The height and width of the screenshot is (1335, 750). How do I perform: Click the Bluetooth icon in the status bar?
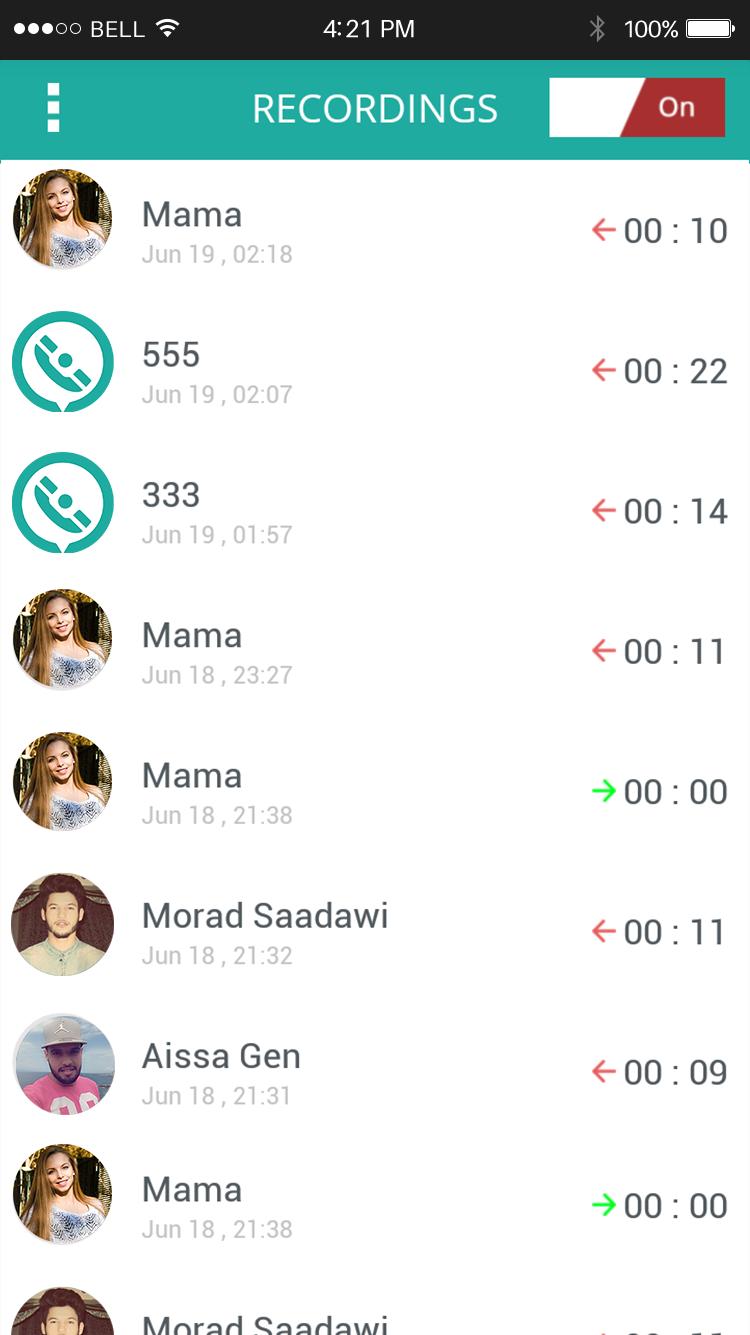598,28
